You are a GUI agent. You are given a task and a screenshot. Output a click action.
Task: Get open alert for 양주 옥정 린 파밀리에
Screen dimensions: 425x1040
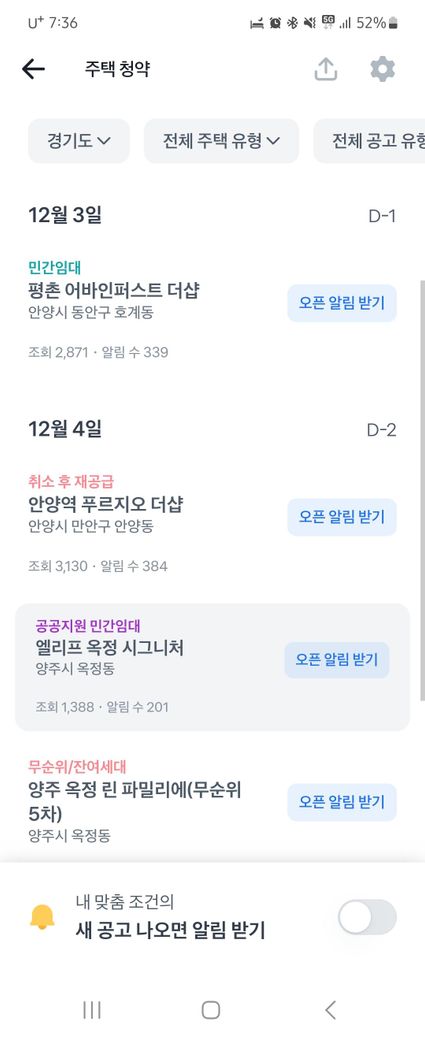click(341, 802)
